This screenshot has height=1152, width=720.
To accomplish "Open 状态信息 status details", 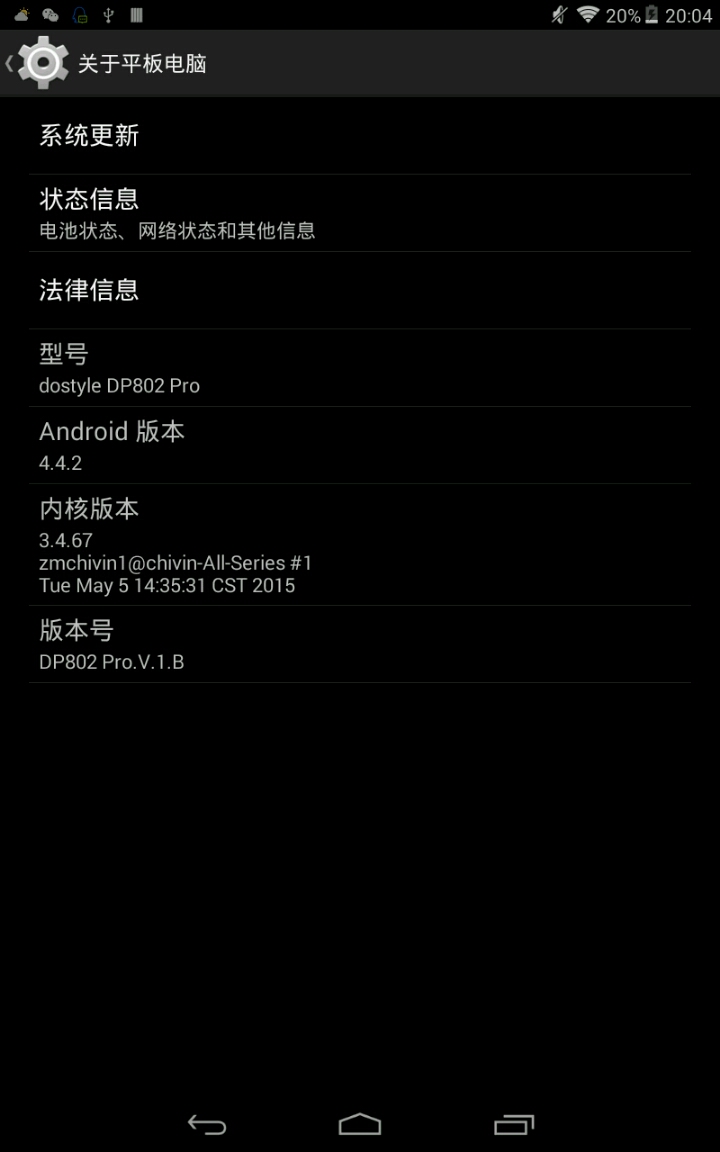I will pos(360,213).
